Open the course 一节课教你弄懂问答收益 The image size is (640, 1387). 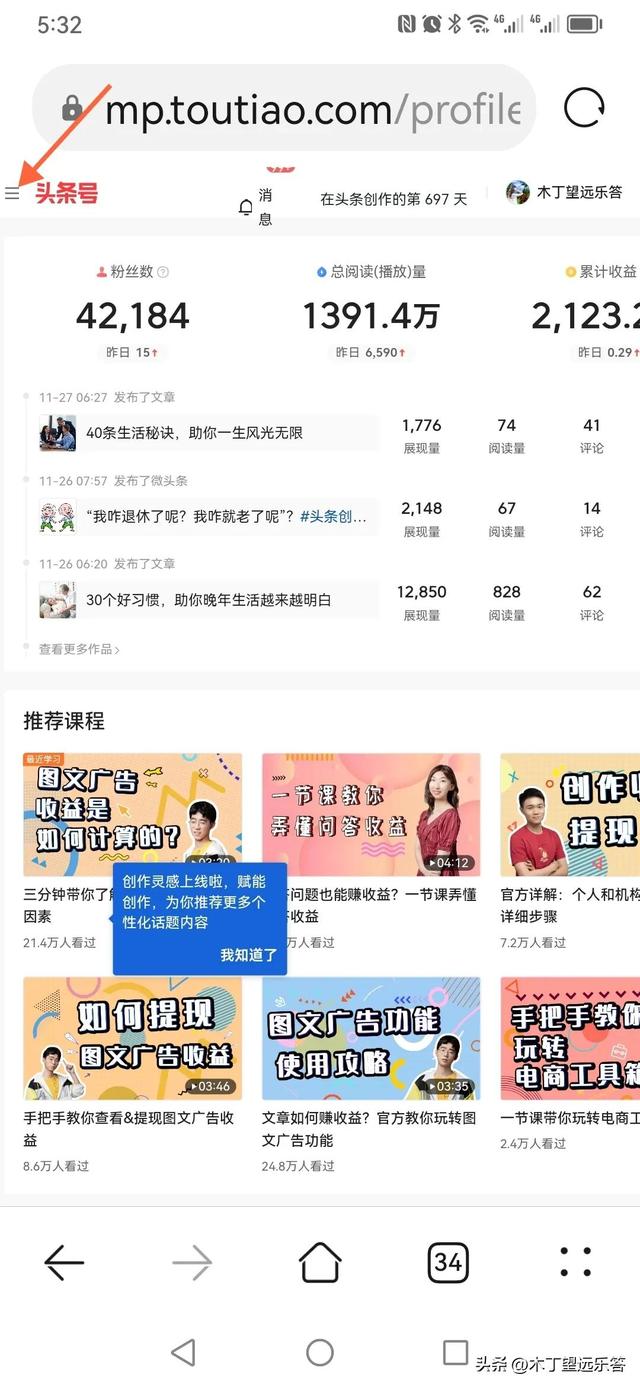pyautogui.click(x=371, y=815)
